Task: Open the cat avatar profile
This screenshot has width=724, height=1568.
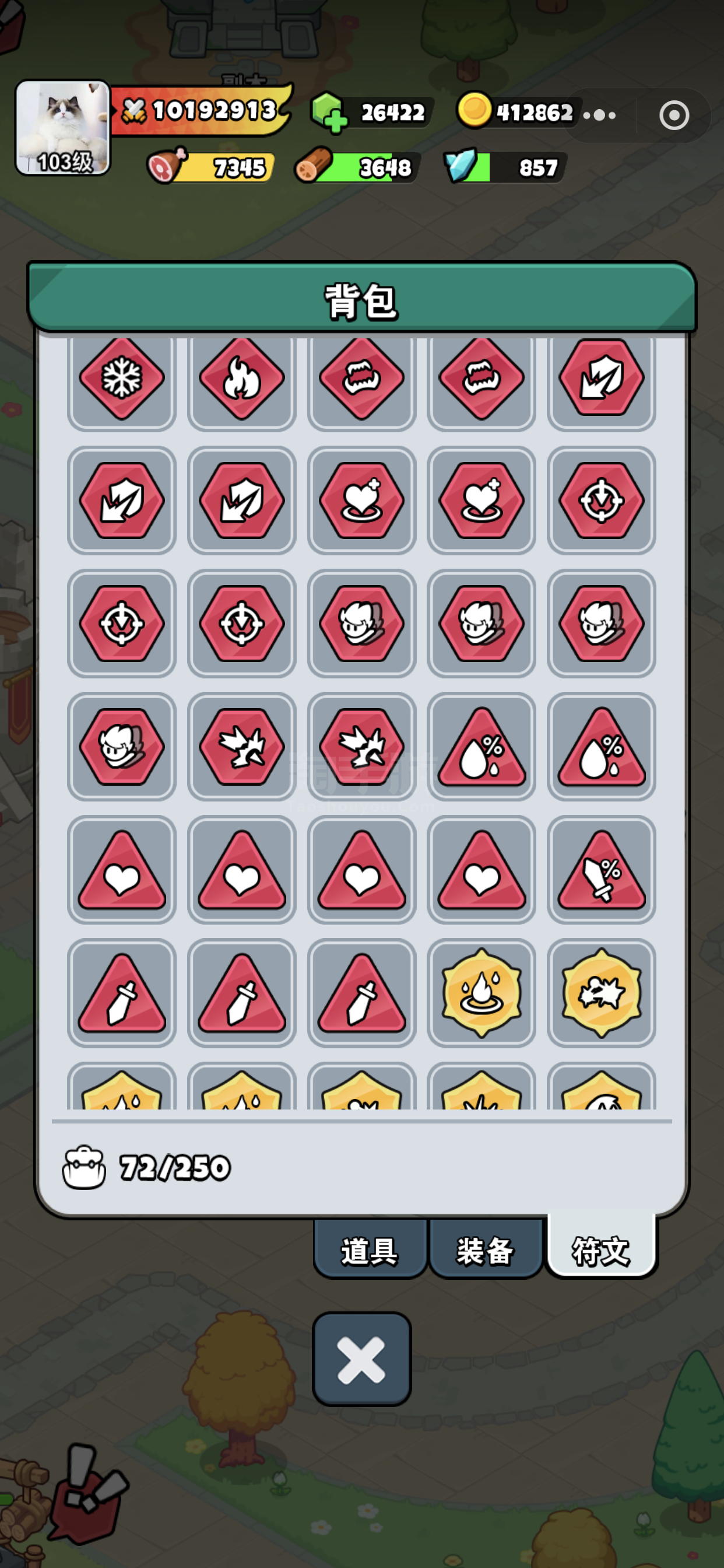Action: pyautogui.click(x=63, y=127)
